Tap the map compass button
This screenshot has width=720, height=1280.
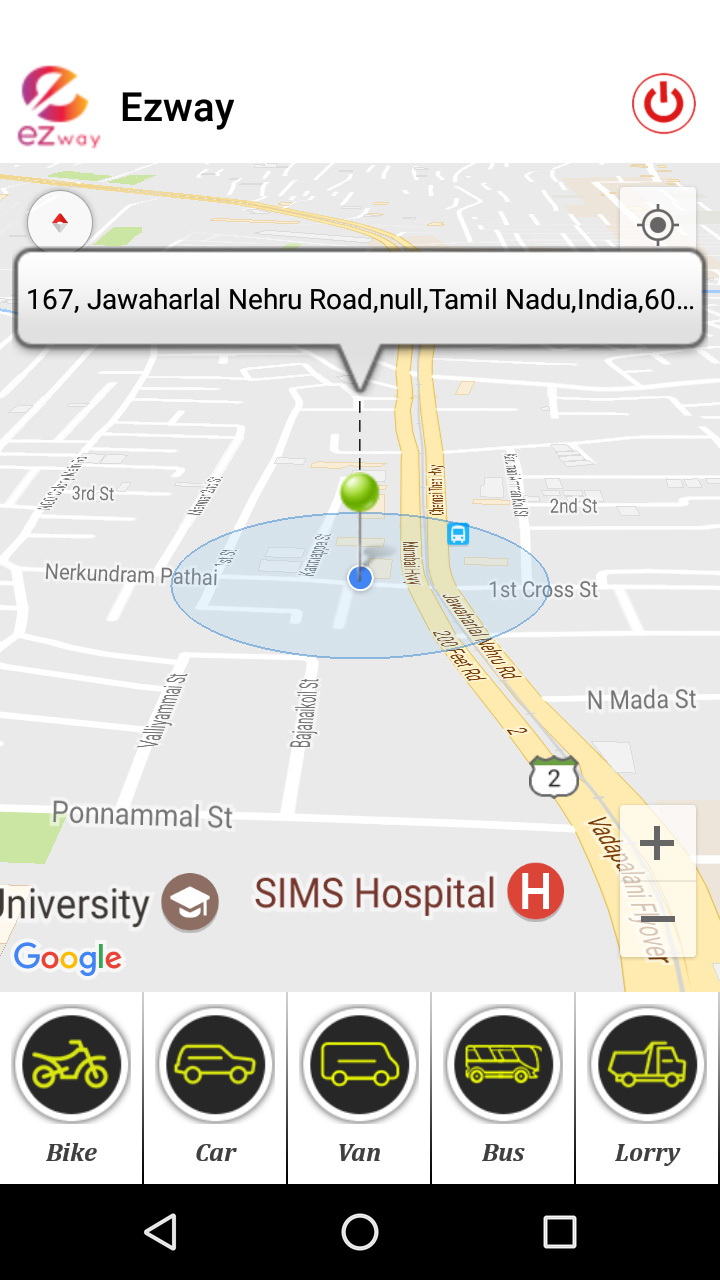point(60,222)
